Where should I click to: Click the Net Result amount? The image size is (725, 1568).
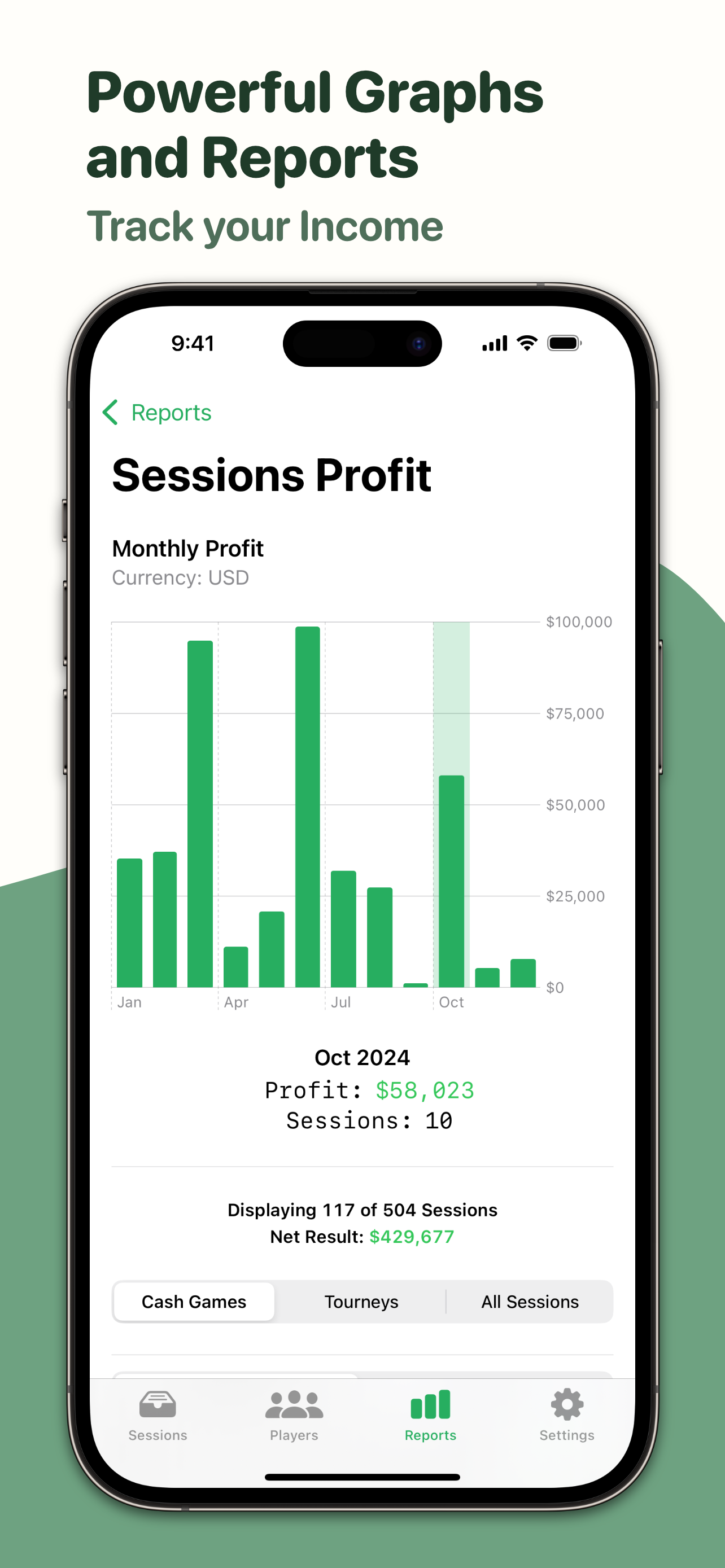coord(412,1236)
